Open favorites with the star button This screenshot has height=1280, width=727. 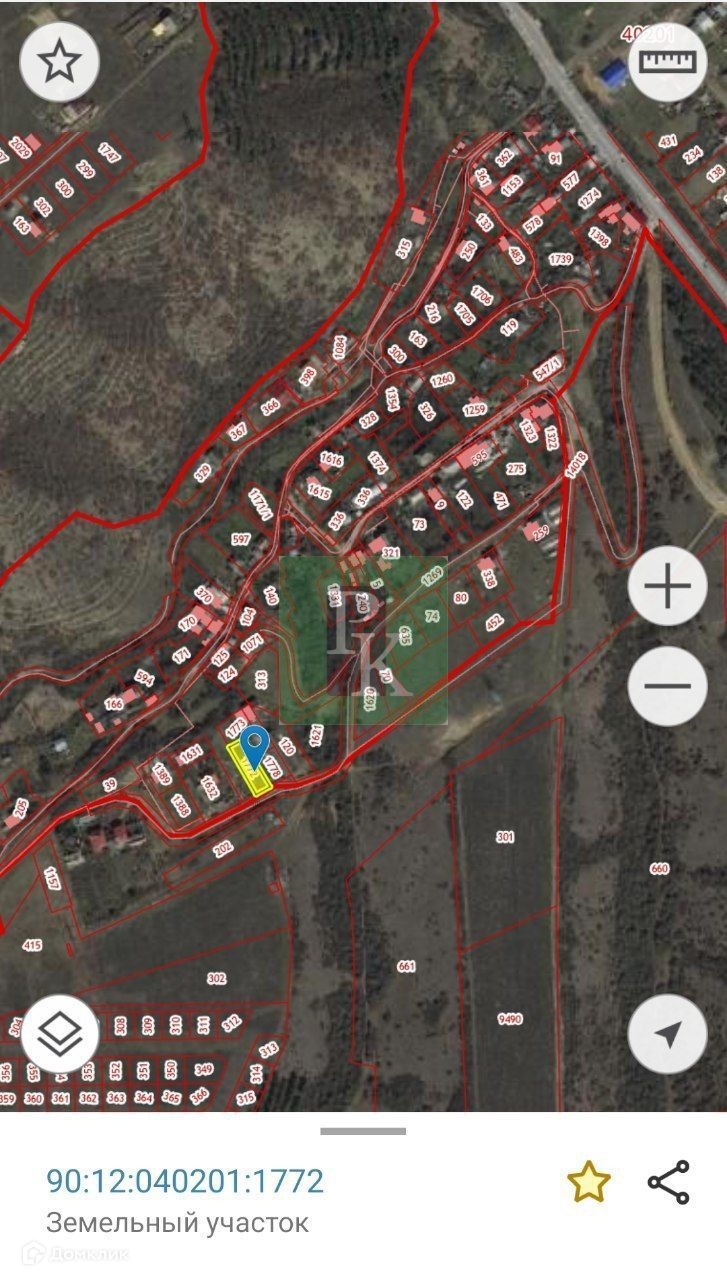[x=59, y=61]
